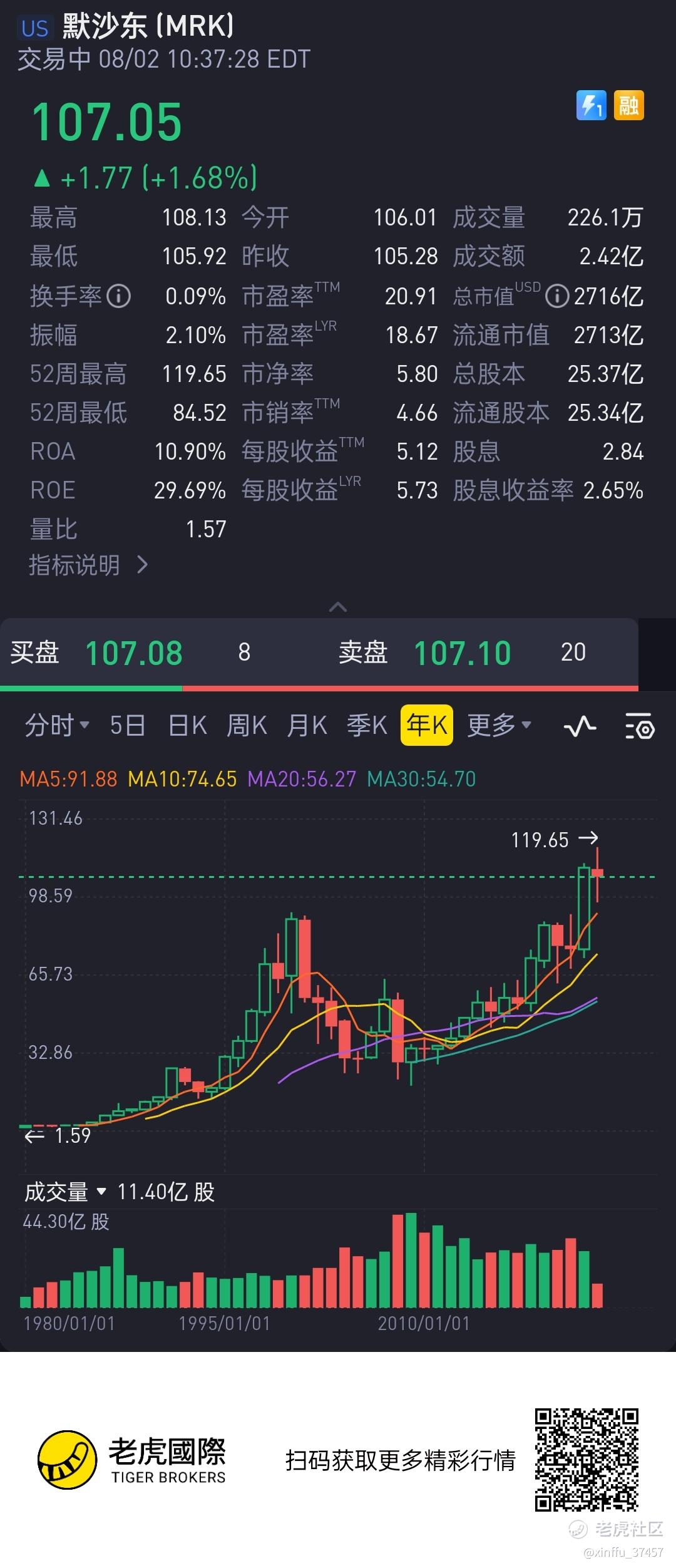Collapse the quote details panel
Viewport: 676px width, 1568px height.
[x=338, y=607]
